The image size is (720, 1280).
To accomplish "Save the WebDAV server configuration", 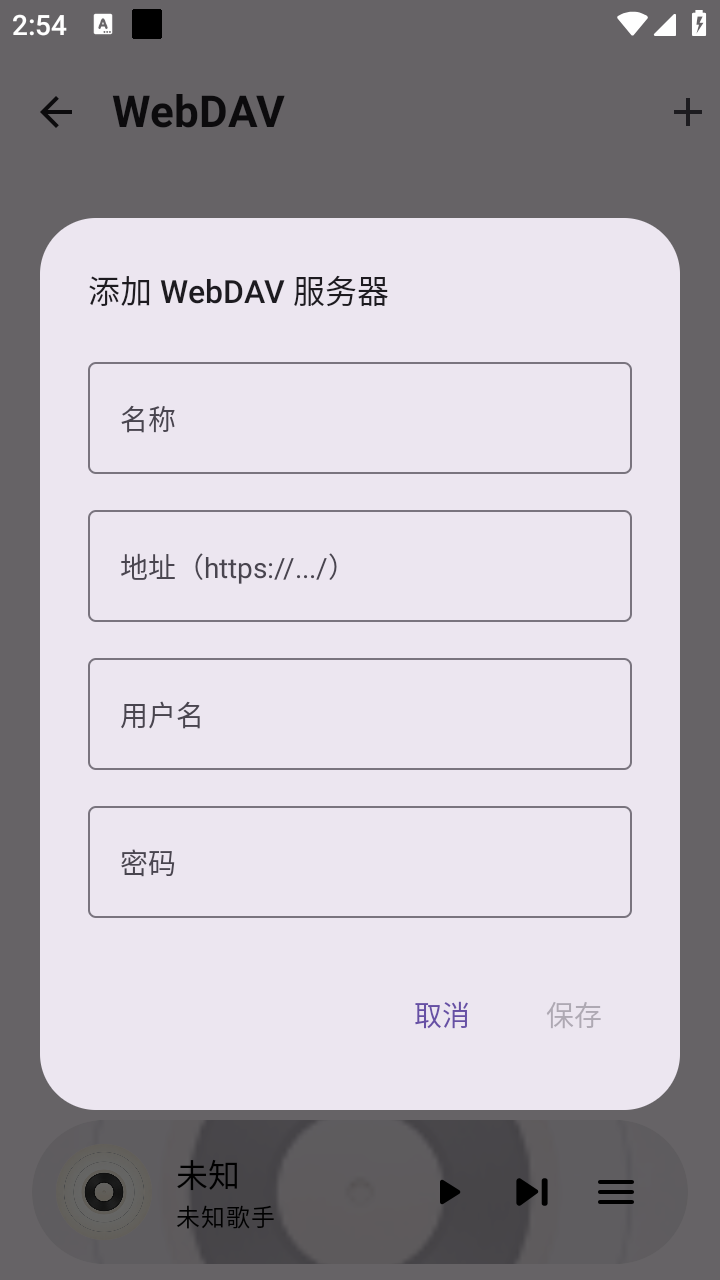I will coord(574,1015).
